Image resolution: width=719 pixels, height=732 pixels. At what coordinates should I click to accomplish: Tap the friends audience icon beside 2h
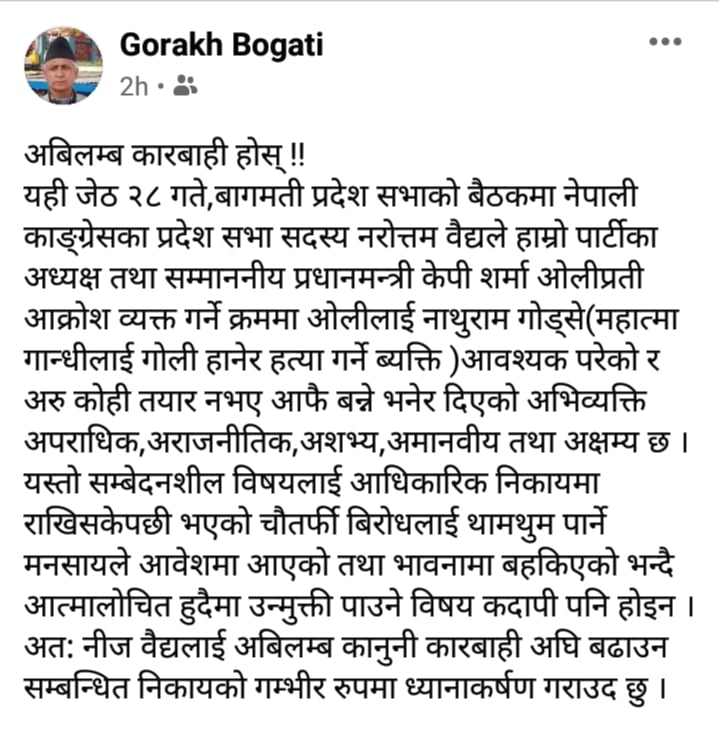pos(185,87)
